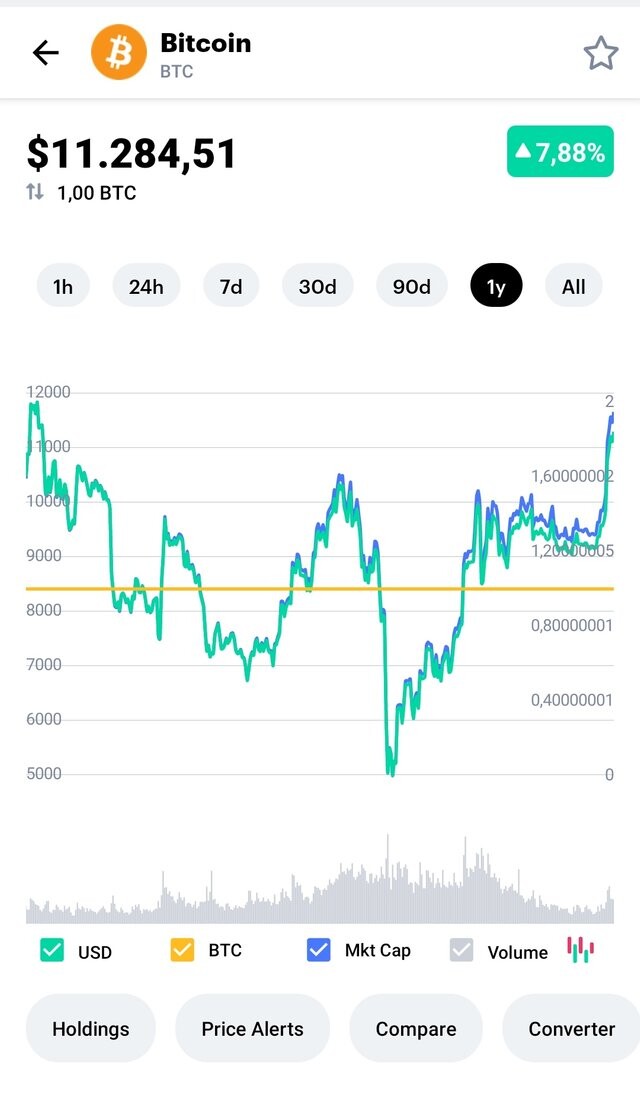This screenshot has width=640, height=1109.
Task: Tap the Compare button
Action: (416, 1028)
